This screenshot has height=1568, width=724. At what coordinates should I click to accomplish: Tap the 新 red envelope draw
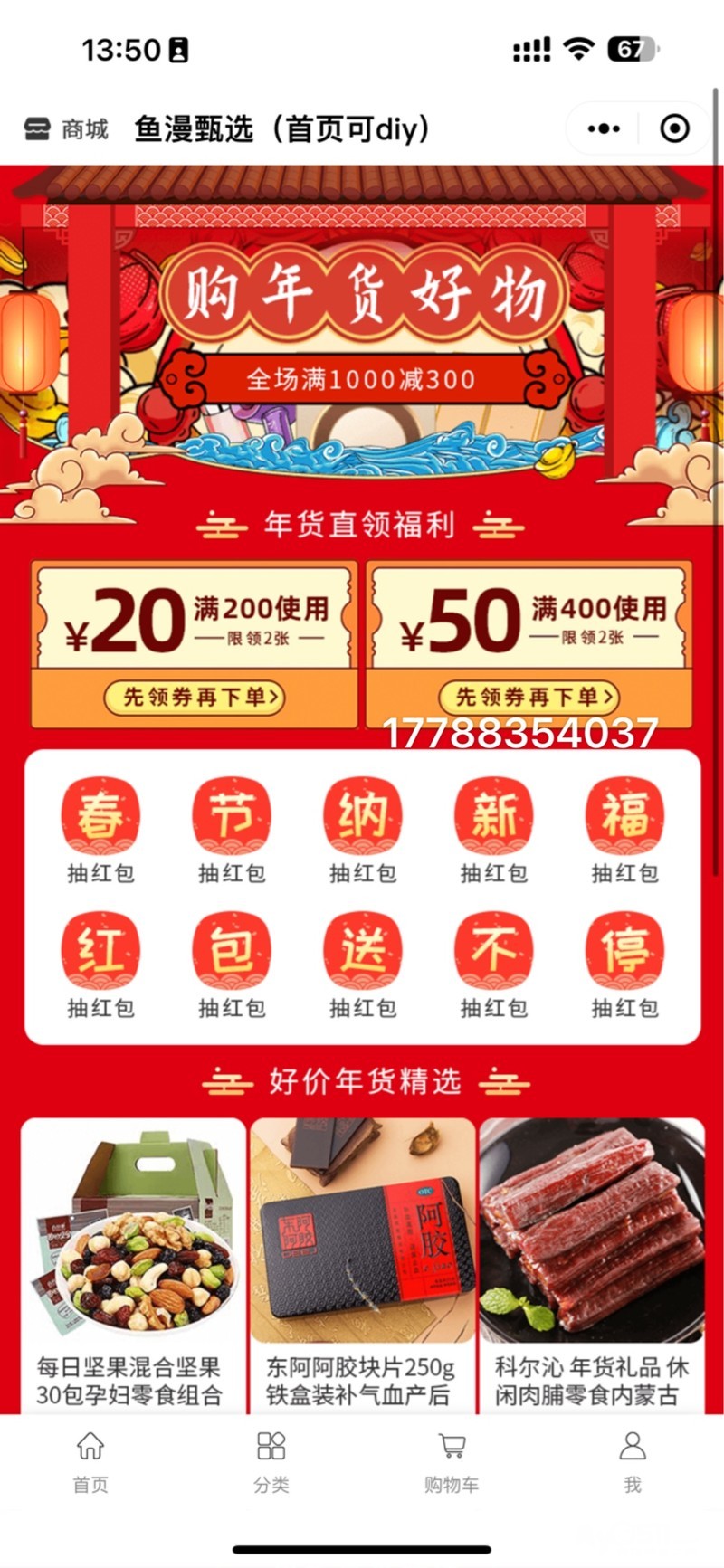(x=494, y=831)
